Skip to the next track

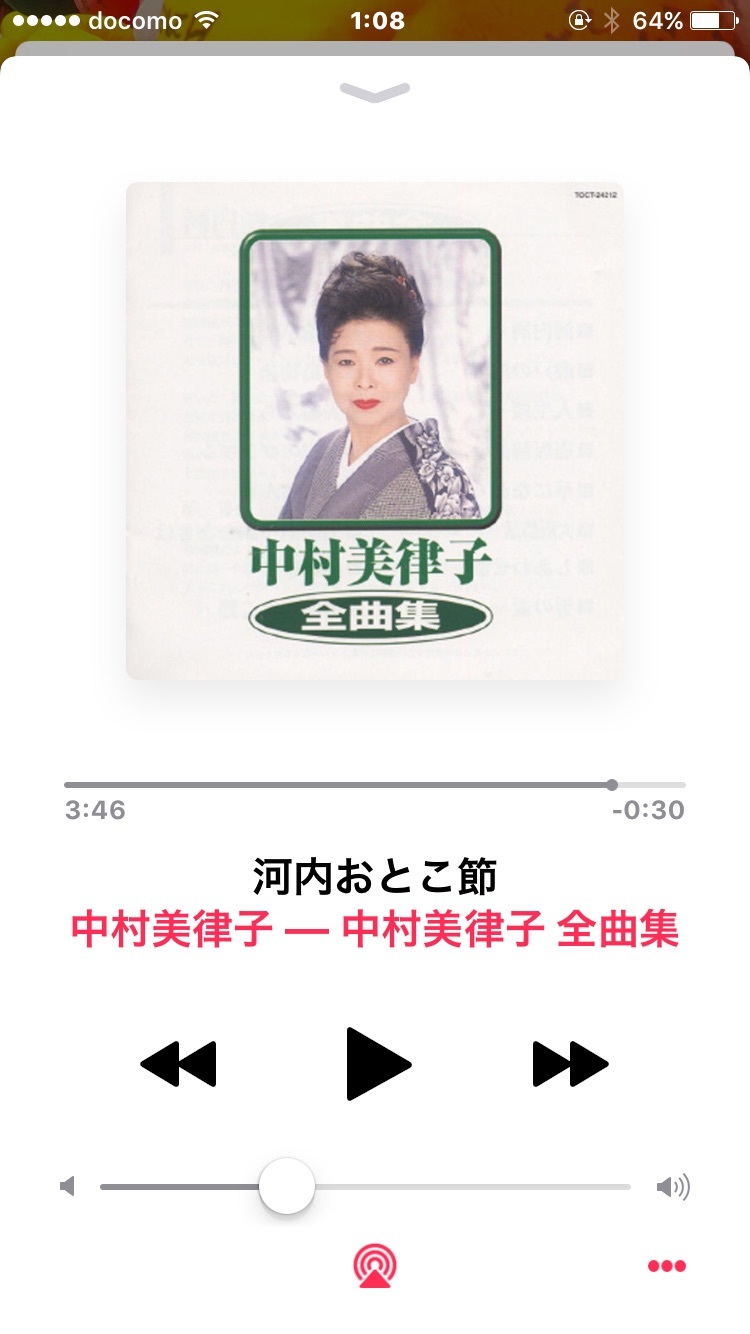[570, 1064]
